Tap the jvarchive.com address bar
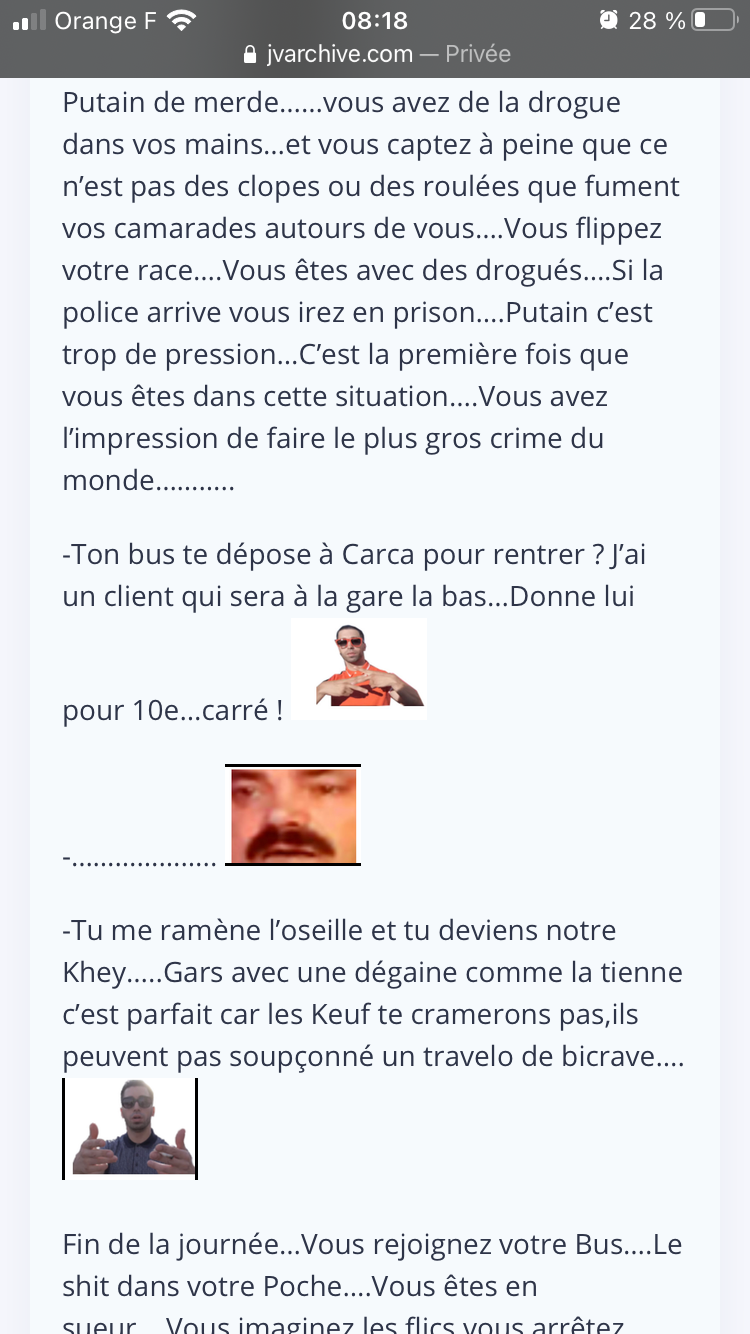The height and width of the screenshot is (1334, 750). 376,54
